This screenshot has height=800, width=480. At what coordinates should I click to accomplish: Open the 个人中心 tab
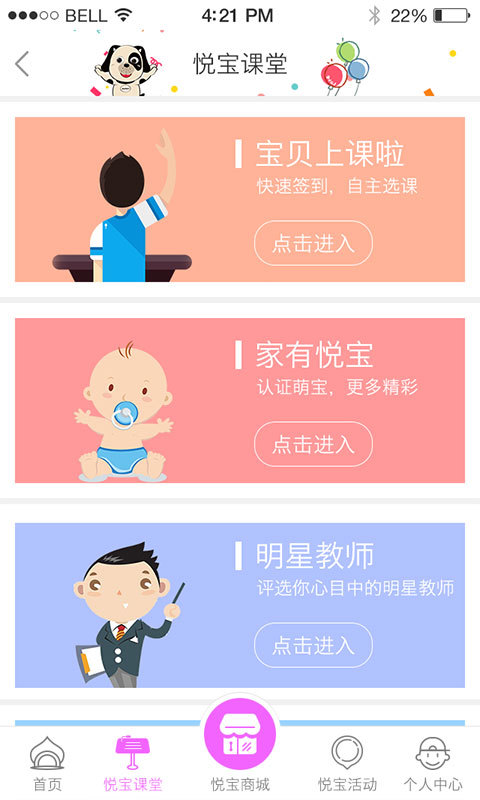433,763
